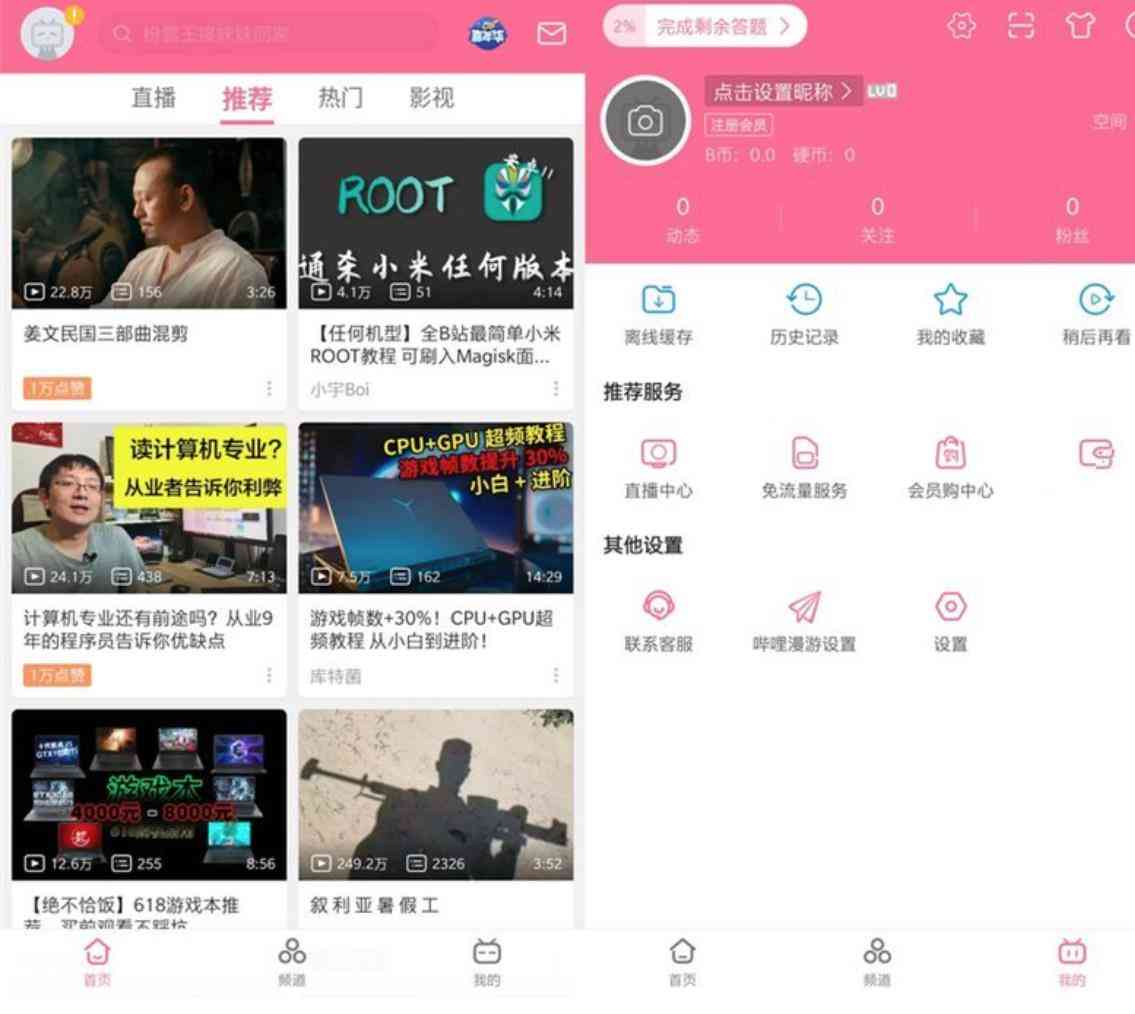
Task: Open the QR scan icon
Action: click(x=1020, y=26)
